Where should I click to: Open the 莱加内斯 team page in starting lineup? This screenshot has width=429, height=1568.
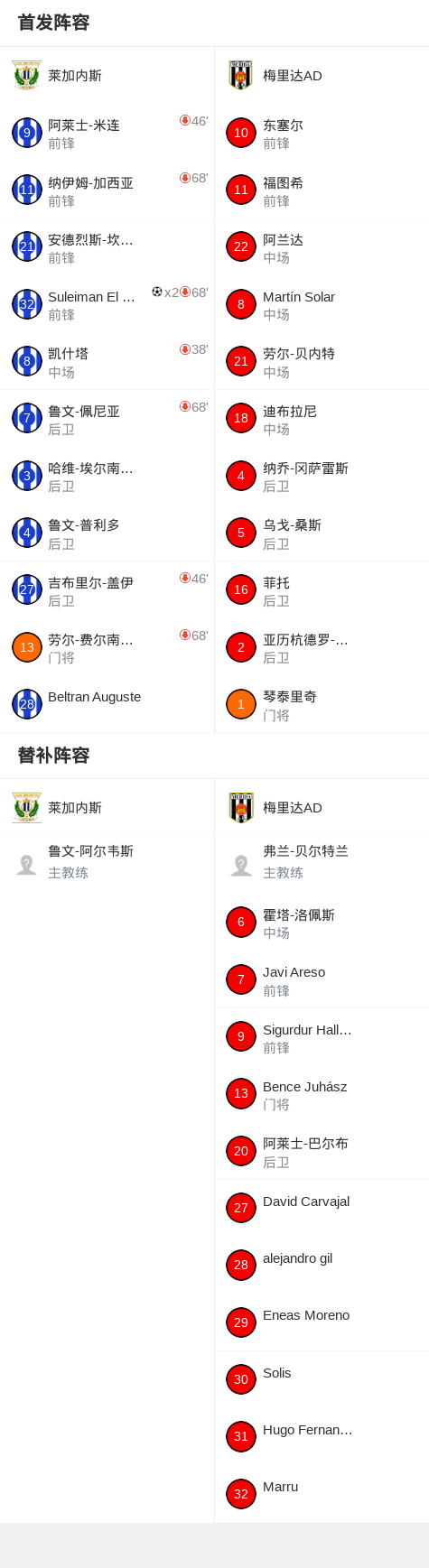point(107,76)
